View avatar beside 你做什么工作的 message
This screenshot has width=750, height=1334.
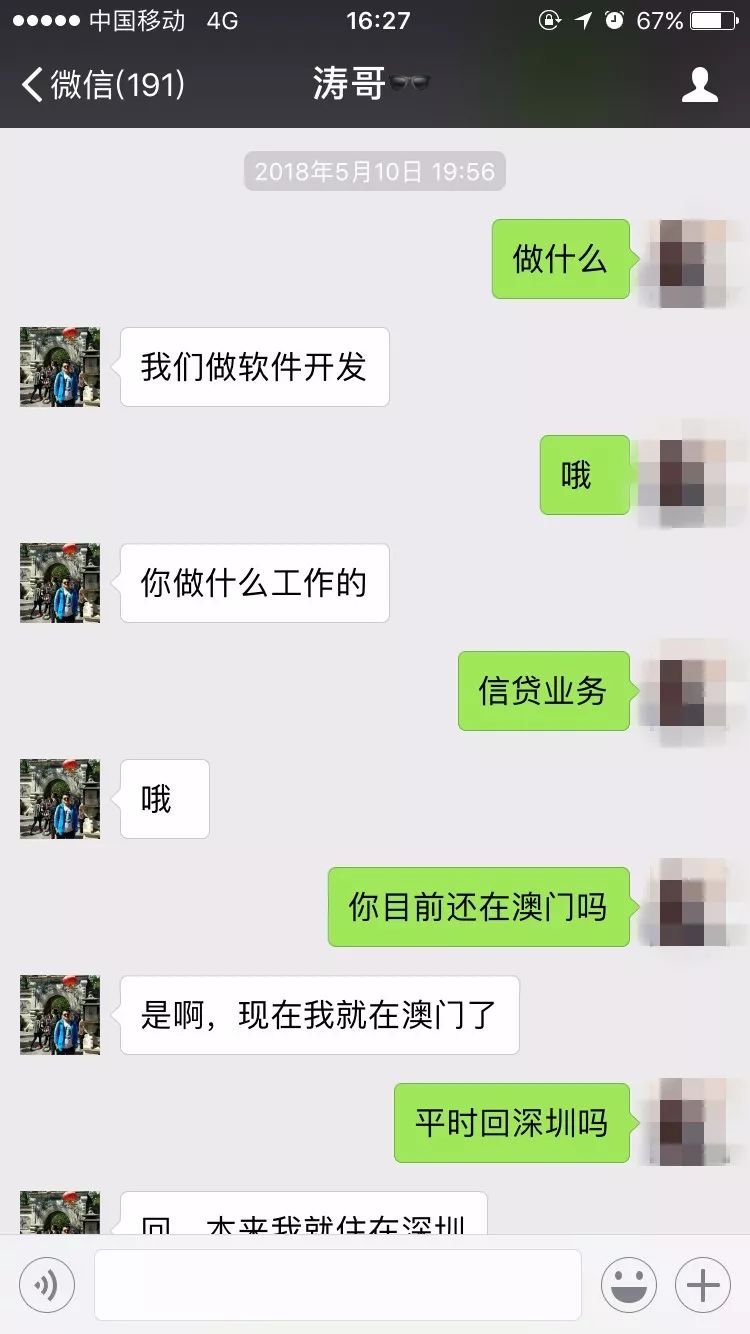60,583
